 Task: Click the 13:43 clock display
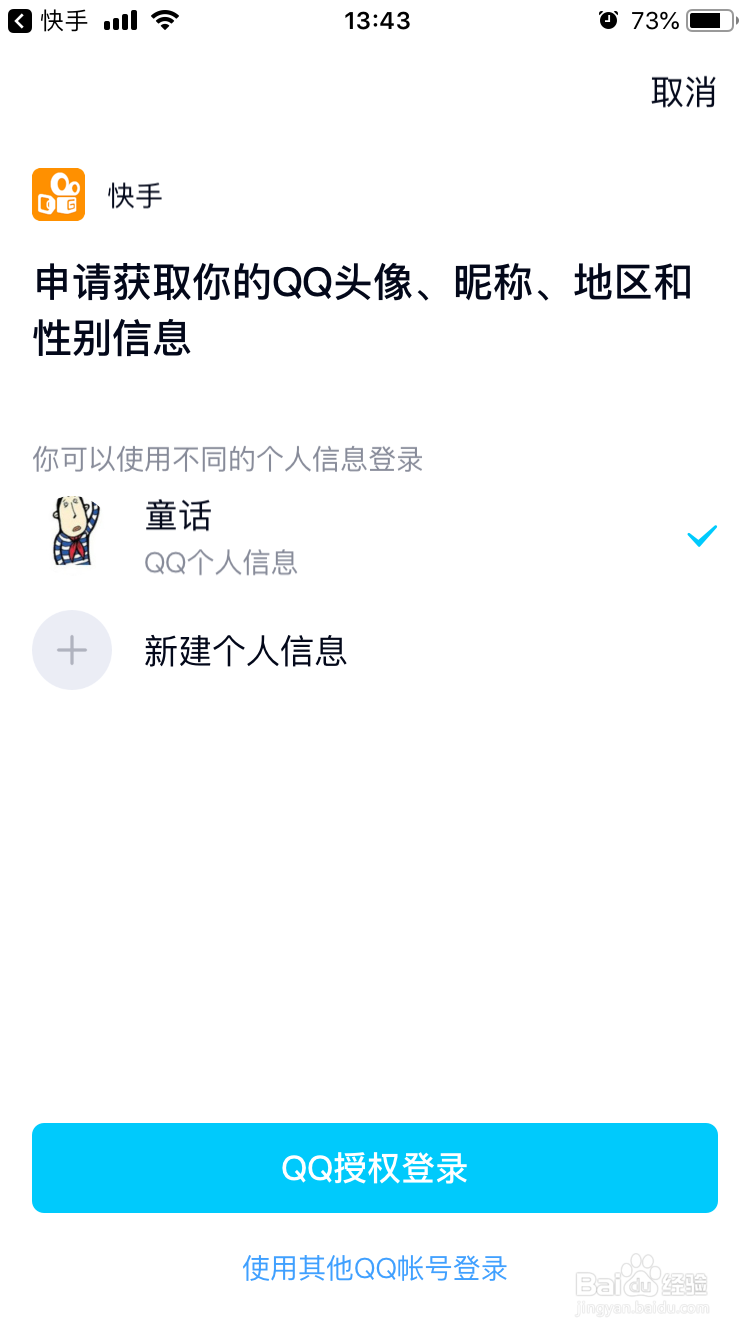point(375,19)
